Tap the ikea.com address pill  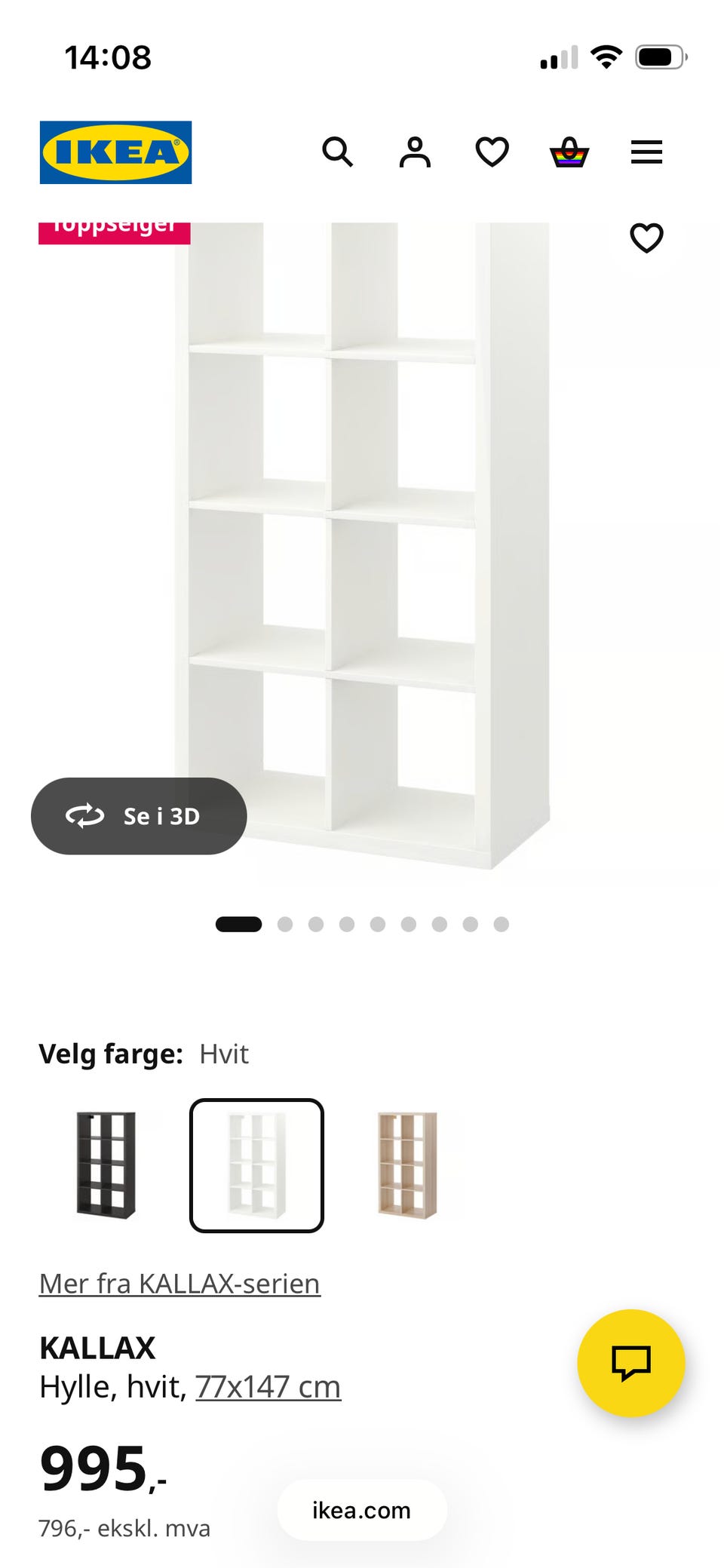(362, 1510)
